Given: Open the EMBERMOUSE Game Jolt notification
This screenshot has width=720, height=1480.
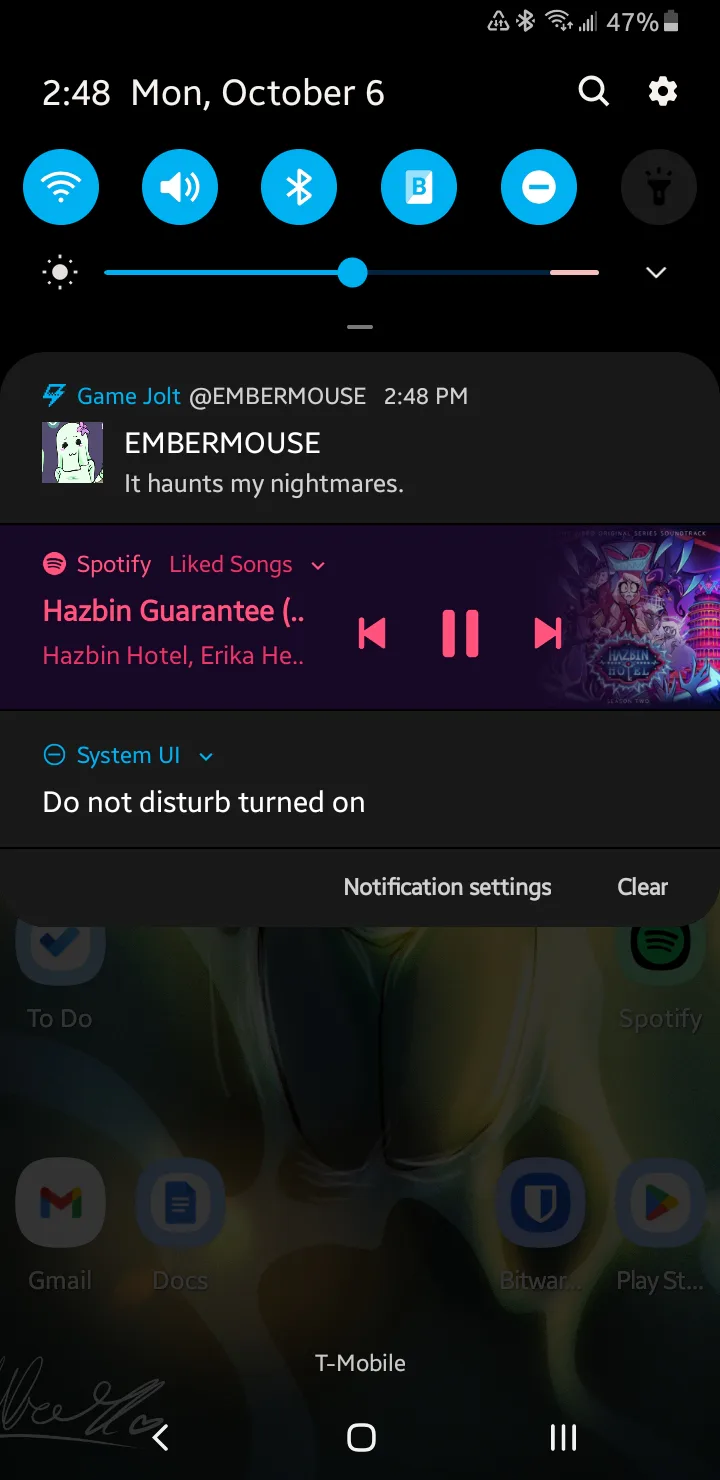Looking at the screenshot, I should pos(360,440).
